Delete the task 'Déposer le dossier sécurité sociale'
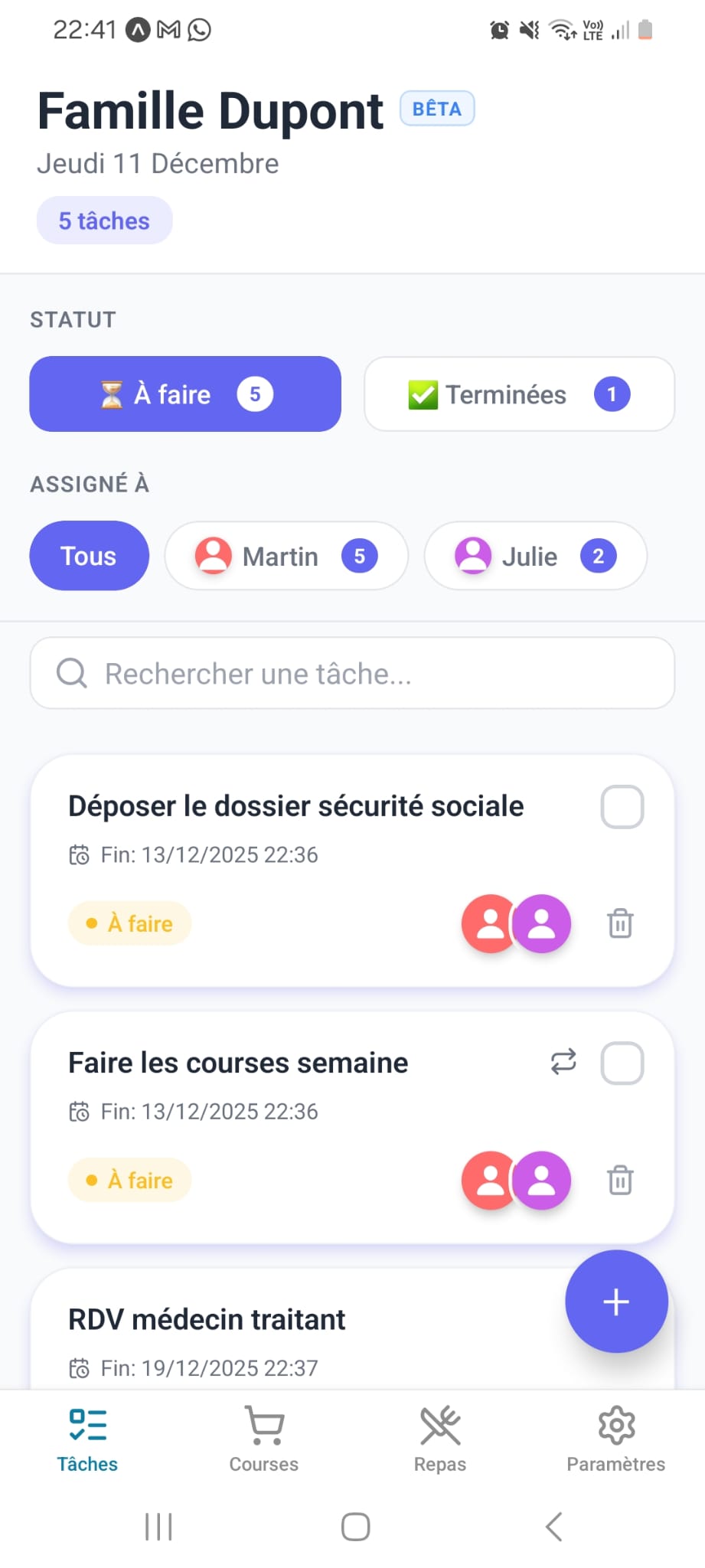705x1568 pixels. (620, 924)
